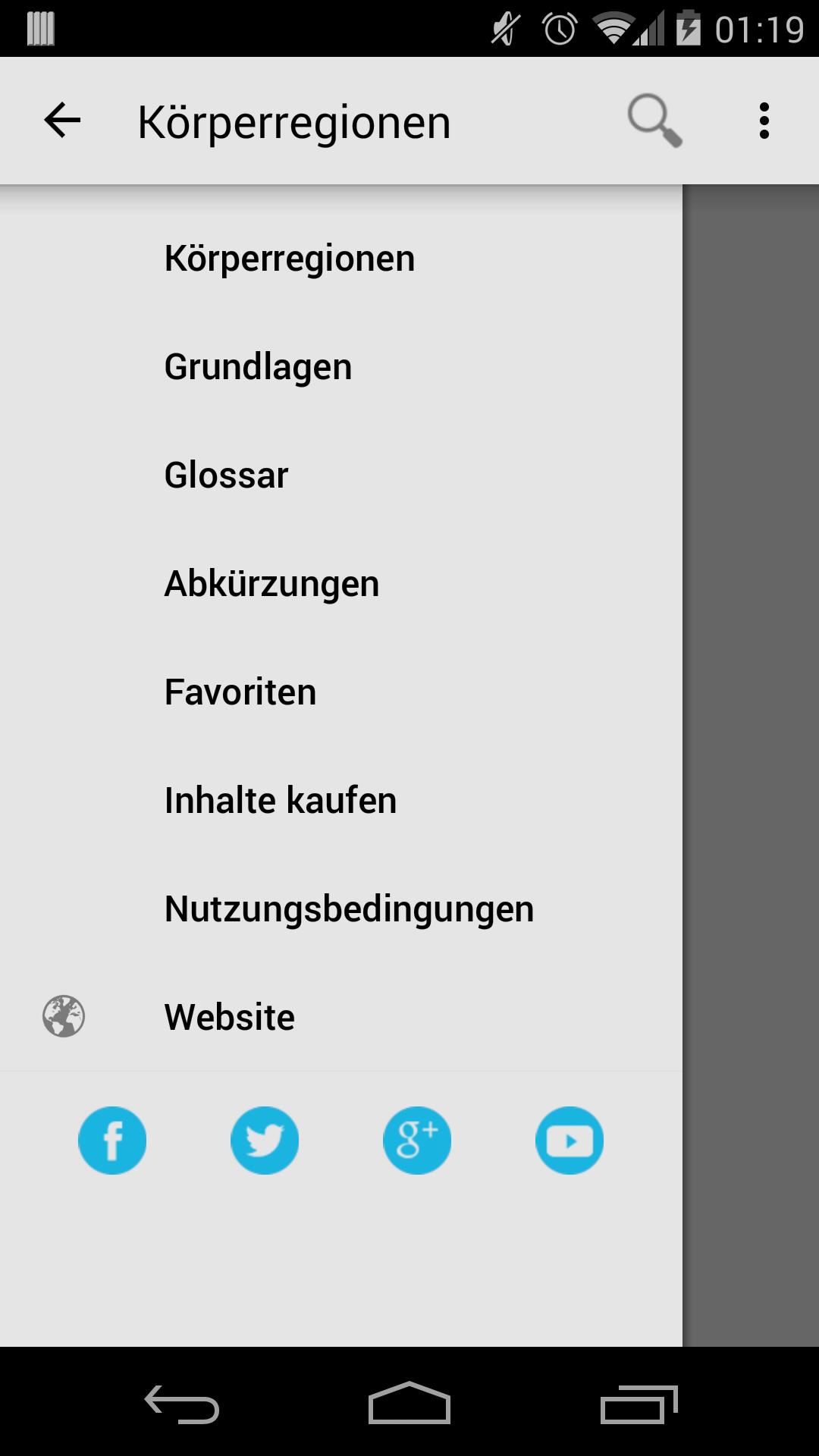819x1456 pixels.
Task: Open the search magnifier icon
Action: click(654, 121)
